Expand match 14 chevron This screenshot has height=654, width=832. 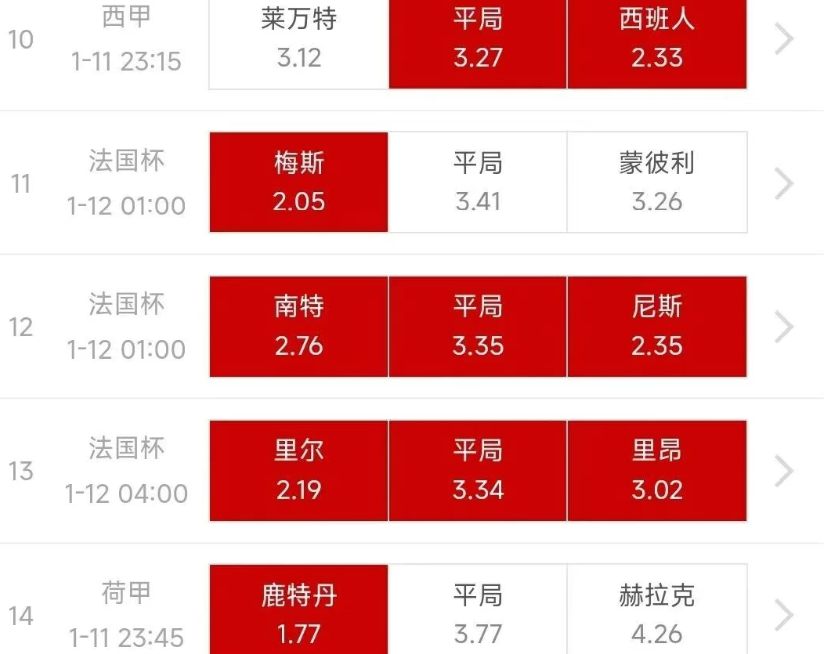tap(785, 614)
